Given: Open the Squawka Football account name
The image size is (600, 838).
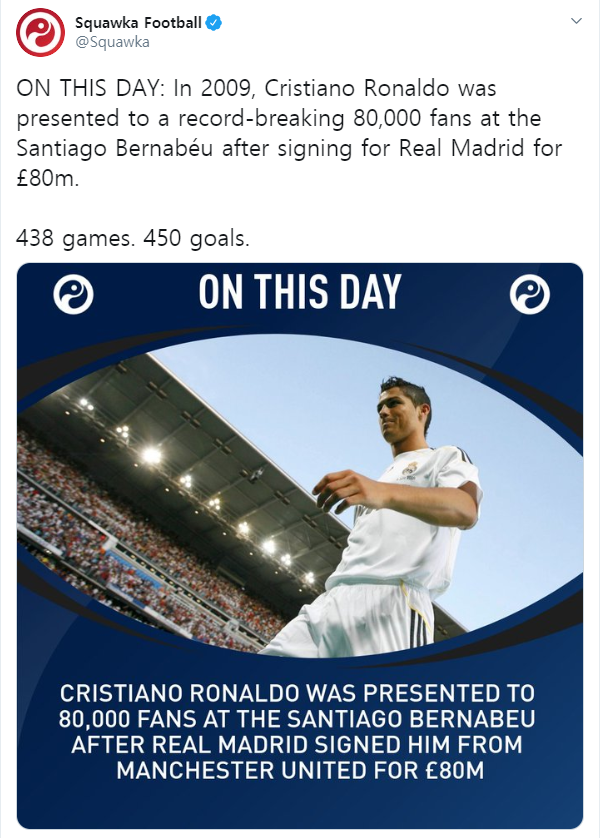Looking at the screenshot, I should coord(138,22).
